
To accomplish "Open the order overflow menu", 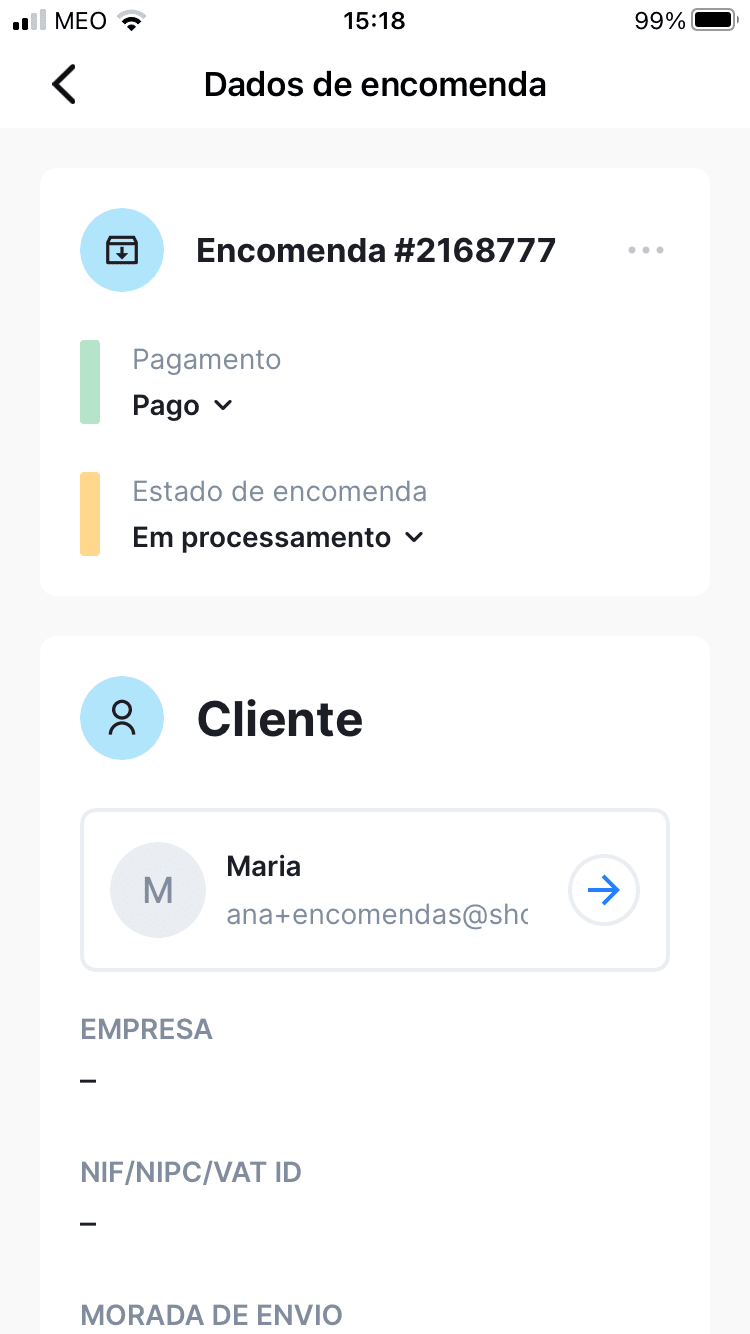I will (x=645, y=250).
